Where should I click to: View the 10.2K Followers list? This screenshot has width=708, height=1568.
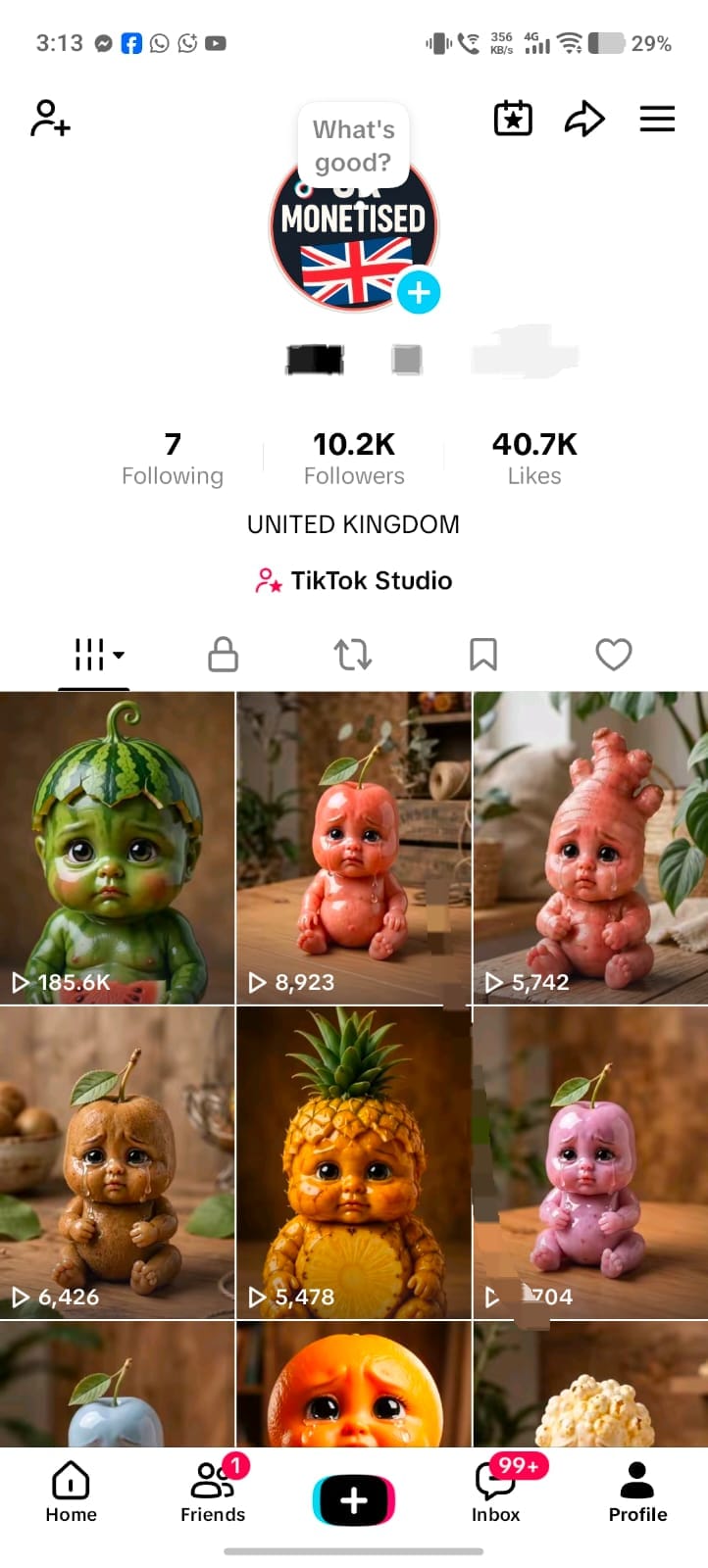(354, 459)
